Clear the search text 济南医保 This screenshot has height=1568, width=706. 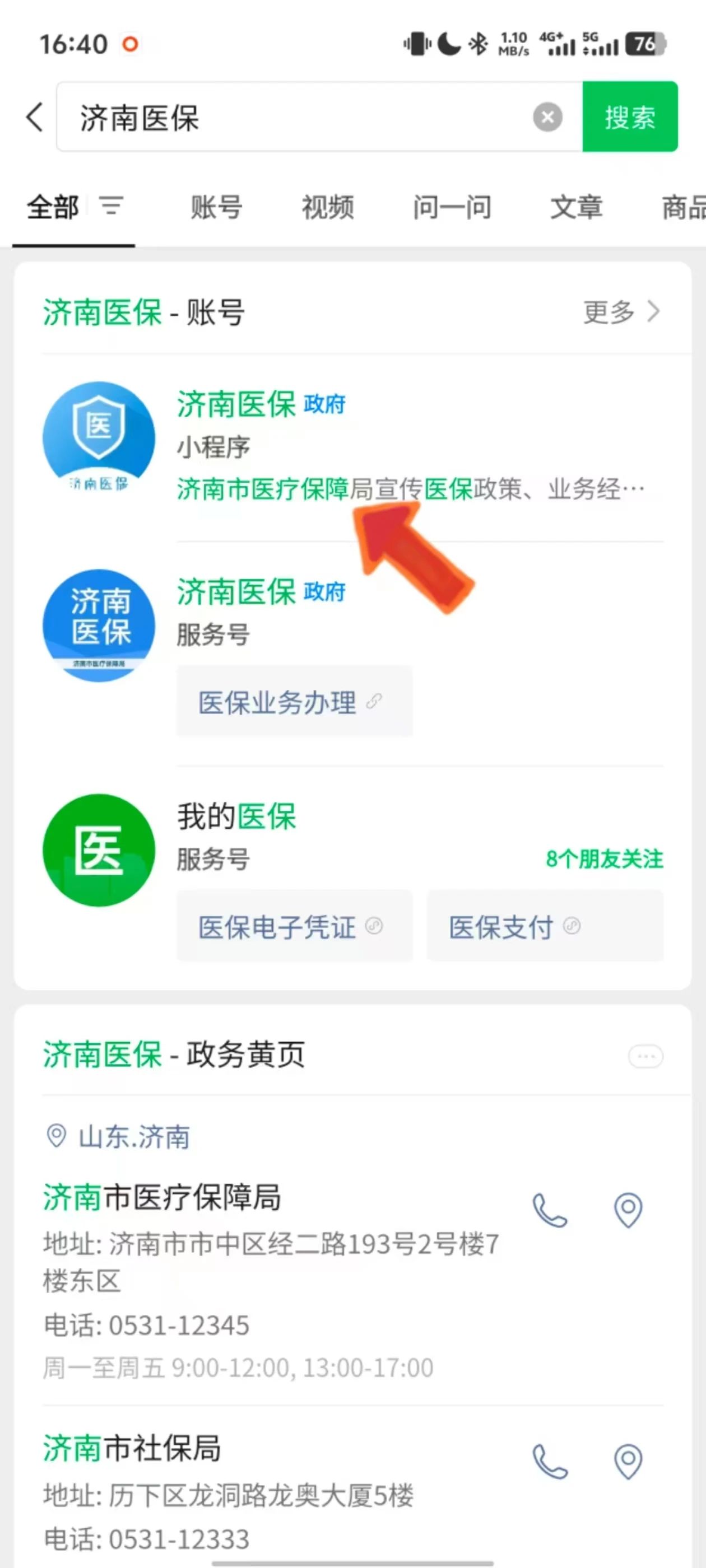coord(547,117)
